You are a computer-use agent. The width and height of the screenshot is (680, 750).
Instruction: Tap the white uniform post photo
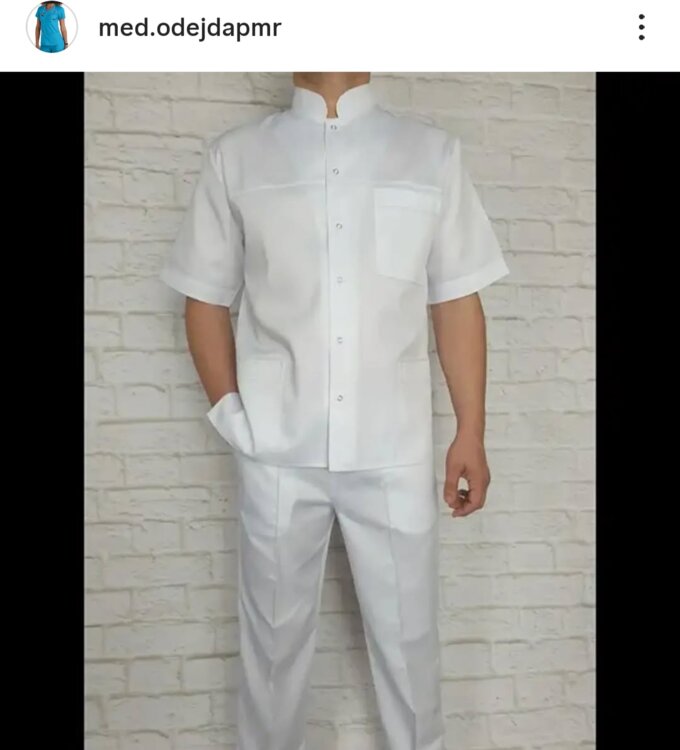(x=340, y=410)
